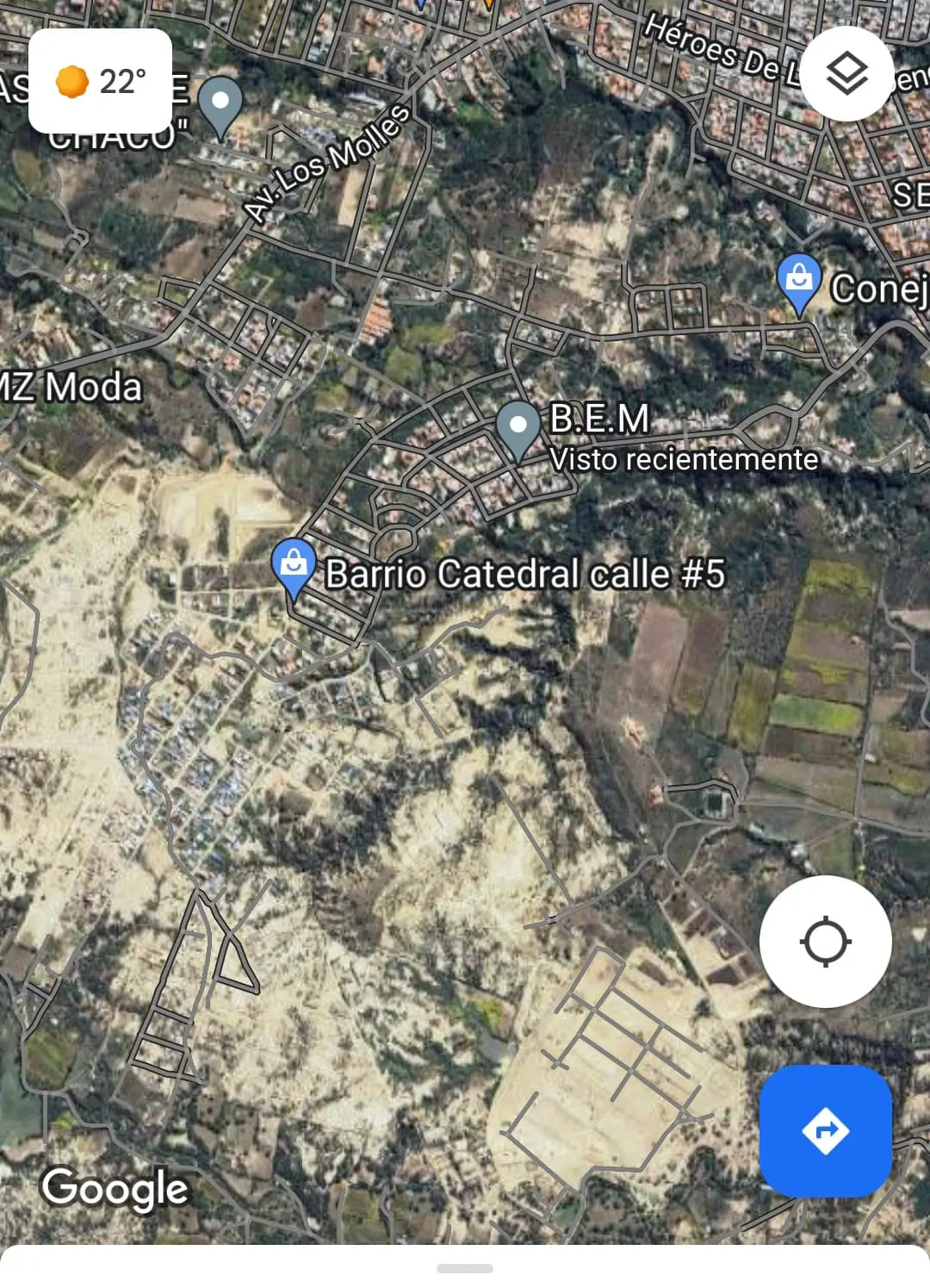This screenshot has height=1288, width=930.
Task: Select Barrio Catedral calle #5 pin
Action: click(293, 565)
